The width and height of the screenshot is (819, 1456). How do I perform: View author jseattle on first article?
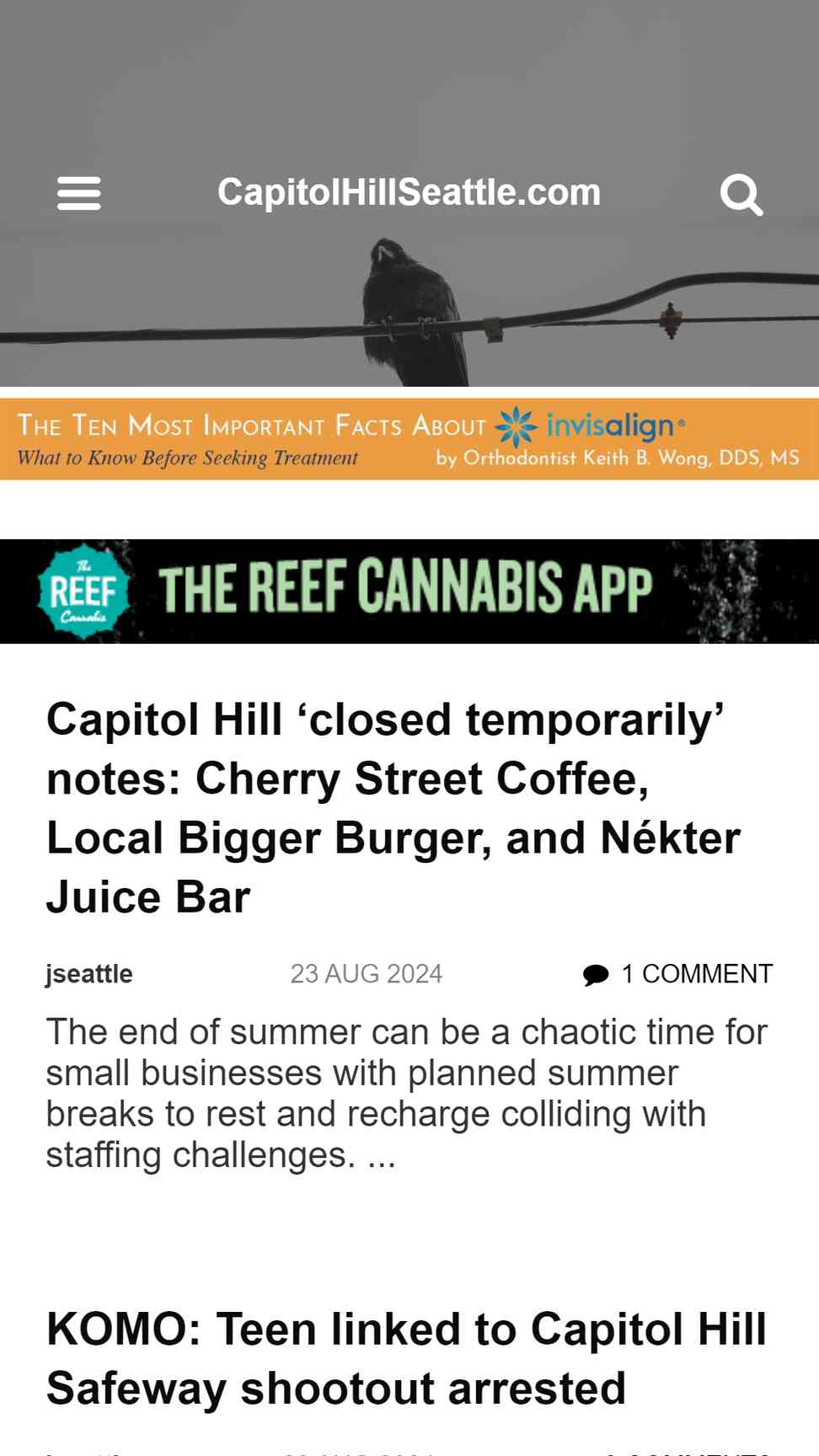(x=89, y=974)
